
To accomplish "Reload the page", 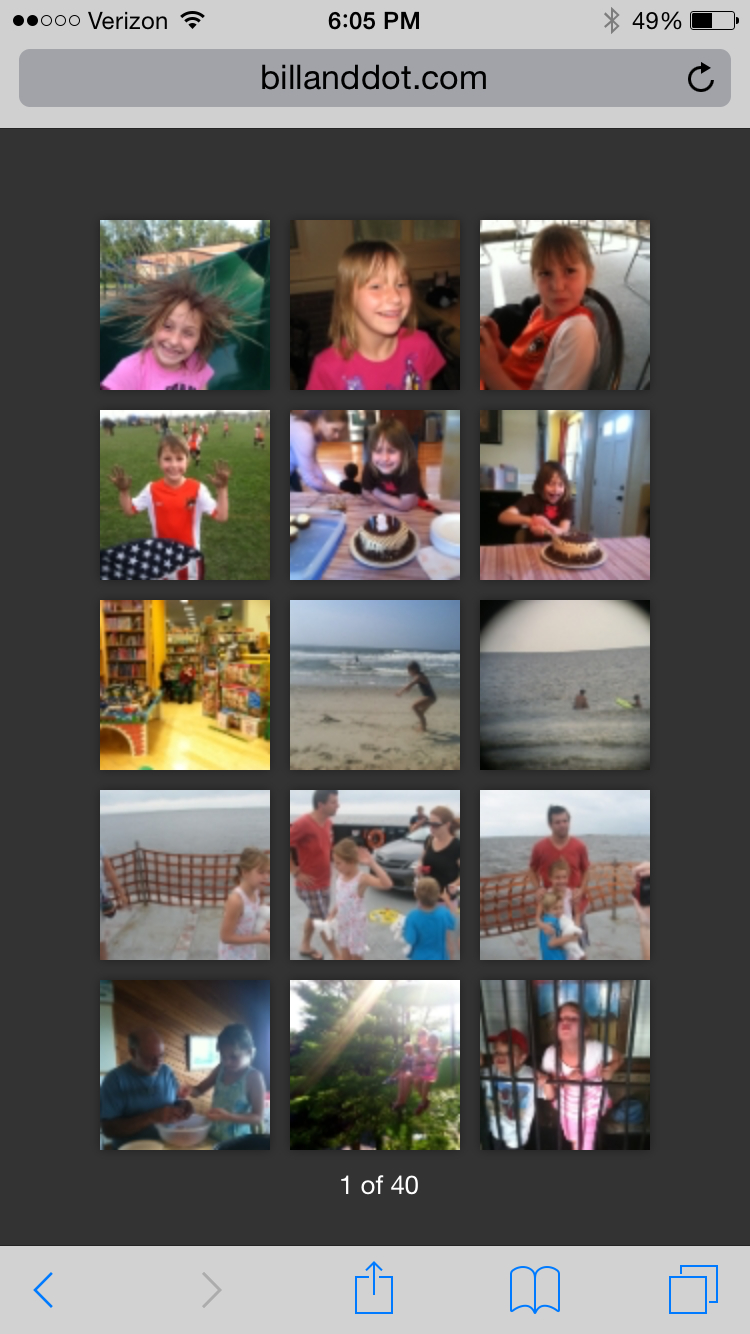I will [x=701, y=78].
